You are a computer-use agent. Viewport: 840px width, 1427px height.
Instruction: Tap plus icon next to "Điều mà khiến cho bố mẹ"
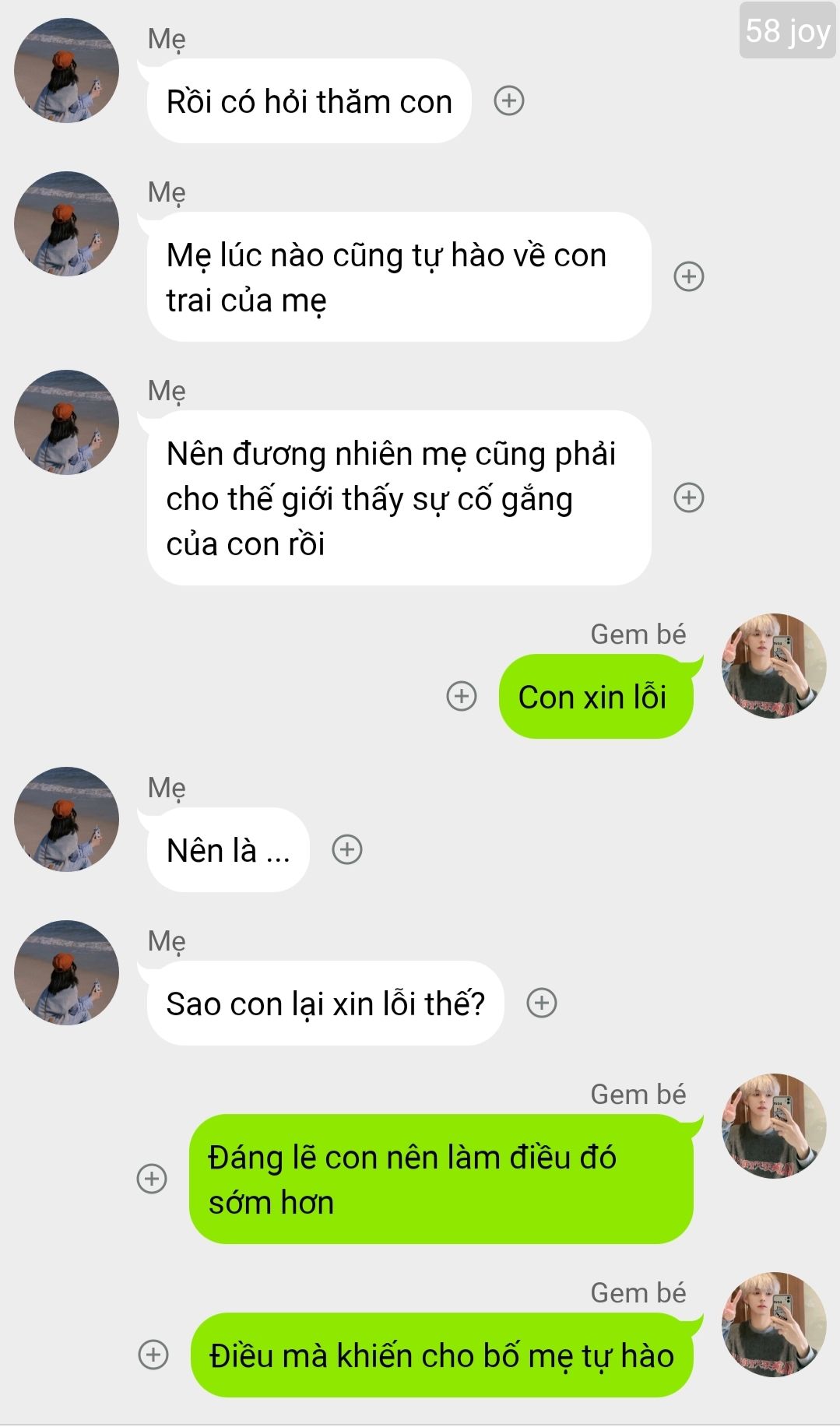coord(153,1355)
